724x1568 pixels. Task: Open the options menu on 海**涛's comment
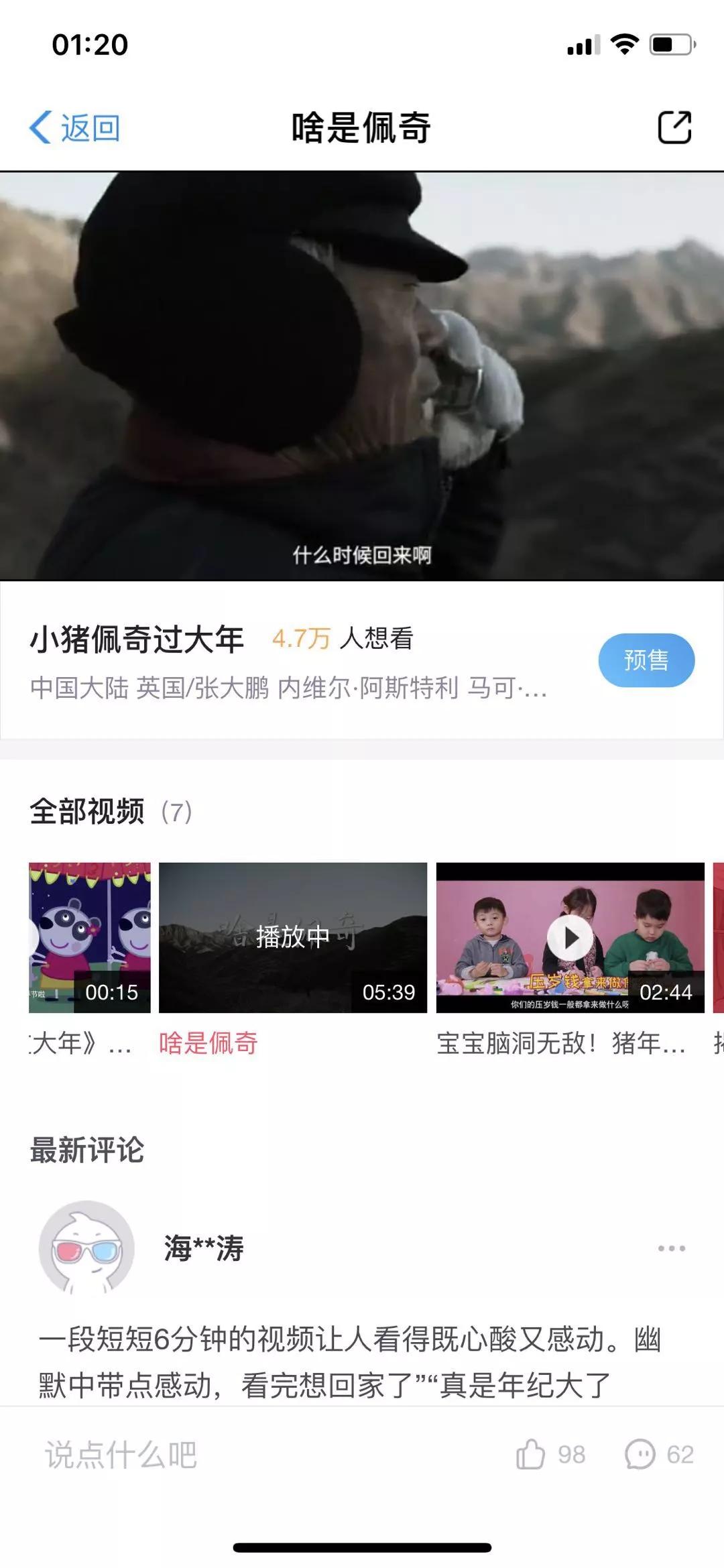point(671,1248)
